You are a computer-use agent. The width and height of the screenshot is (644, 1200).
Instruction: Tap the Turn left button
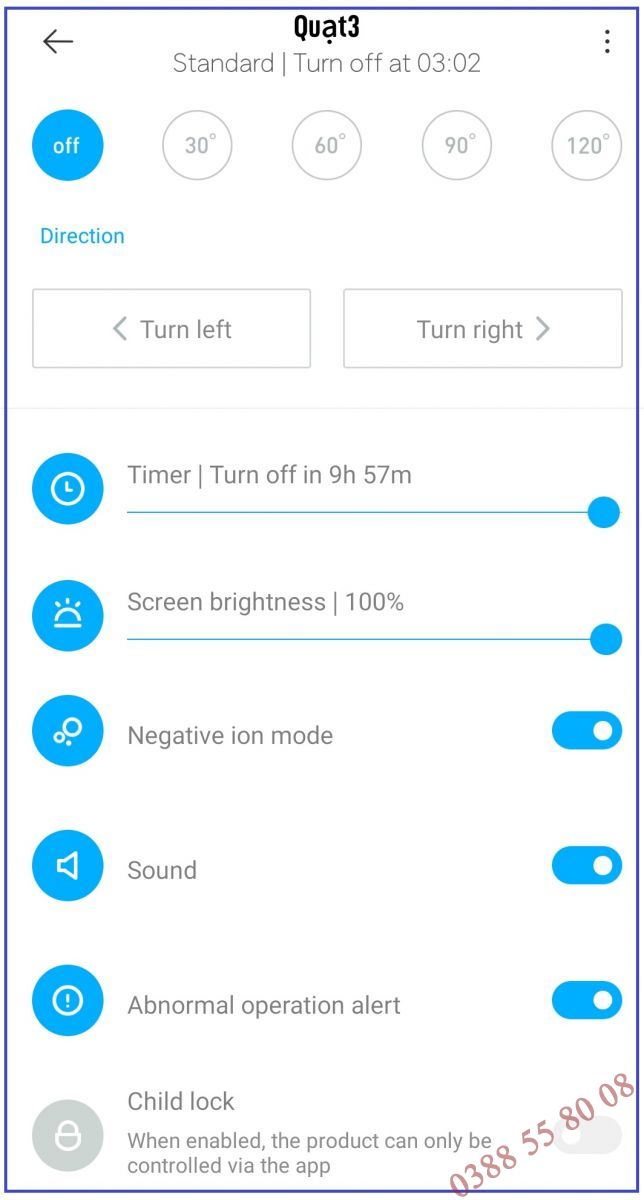point(172,329)
